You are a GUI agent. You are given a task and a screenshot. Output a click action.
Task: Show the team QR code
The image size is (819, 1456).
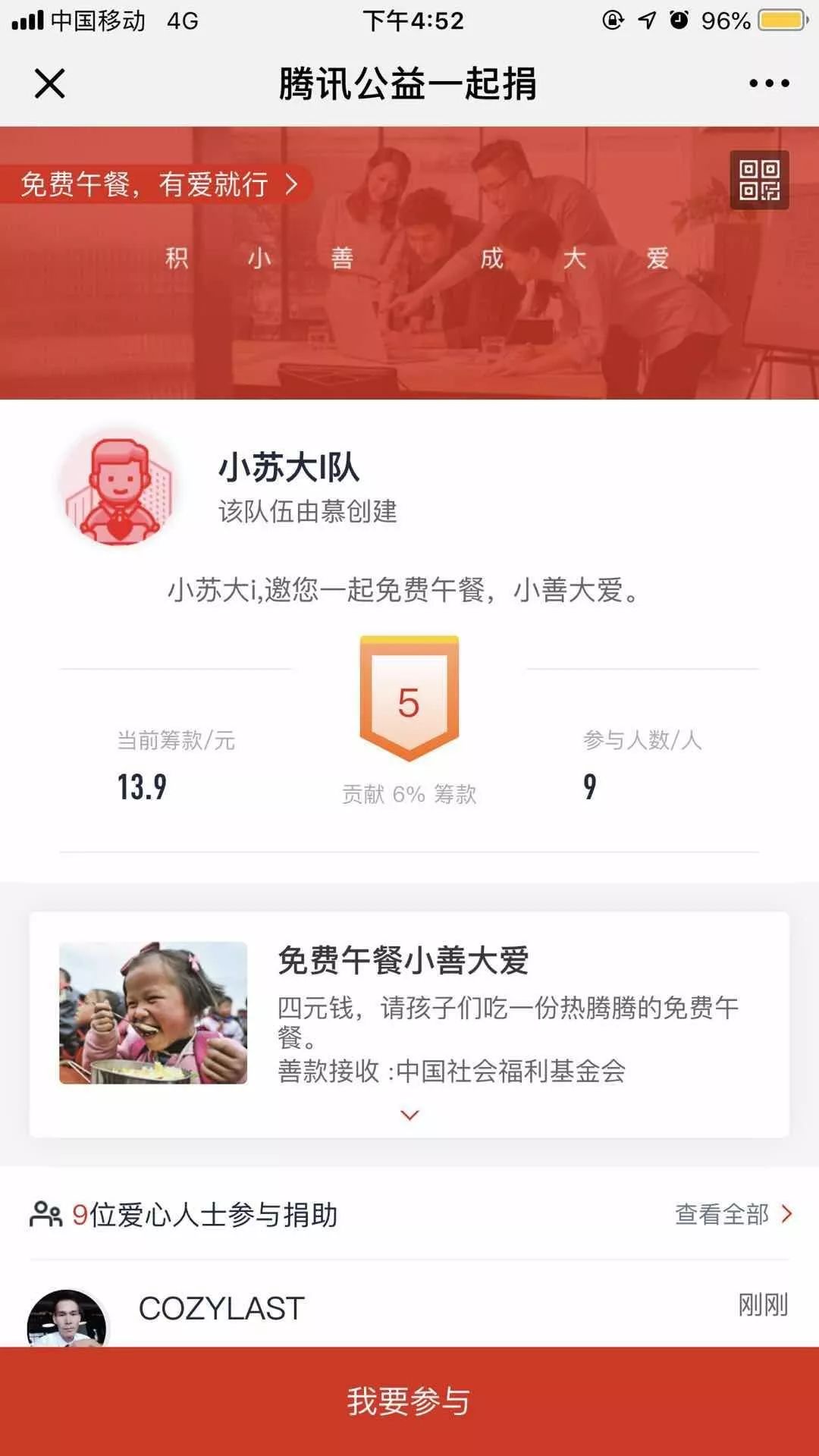(759, 180)
